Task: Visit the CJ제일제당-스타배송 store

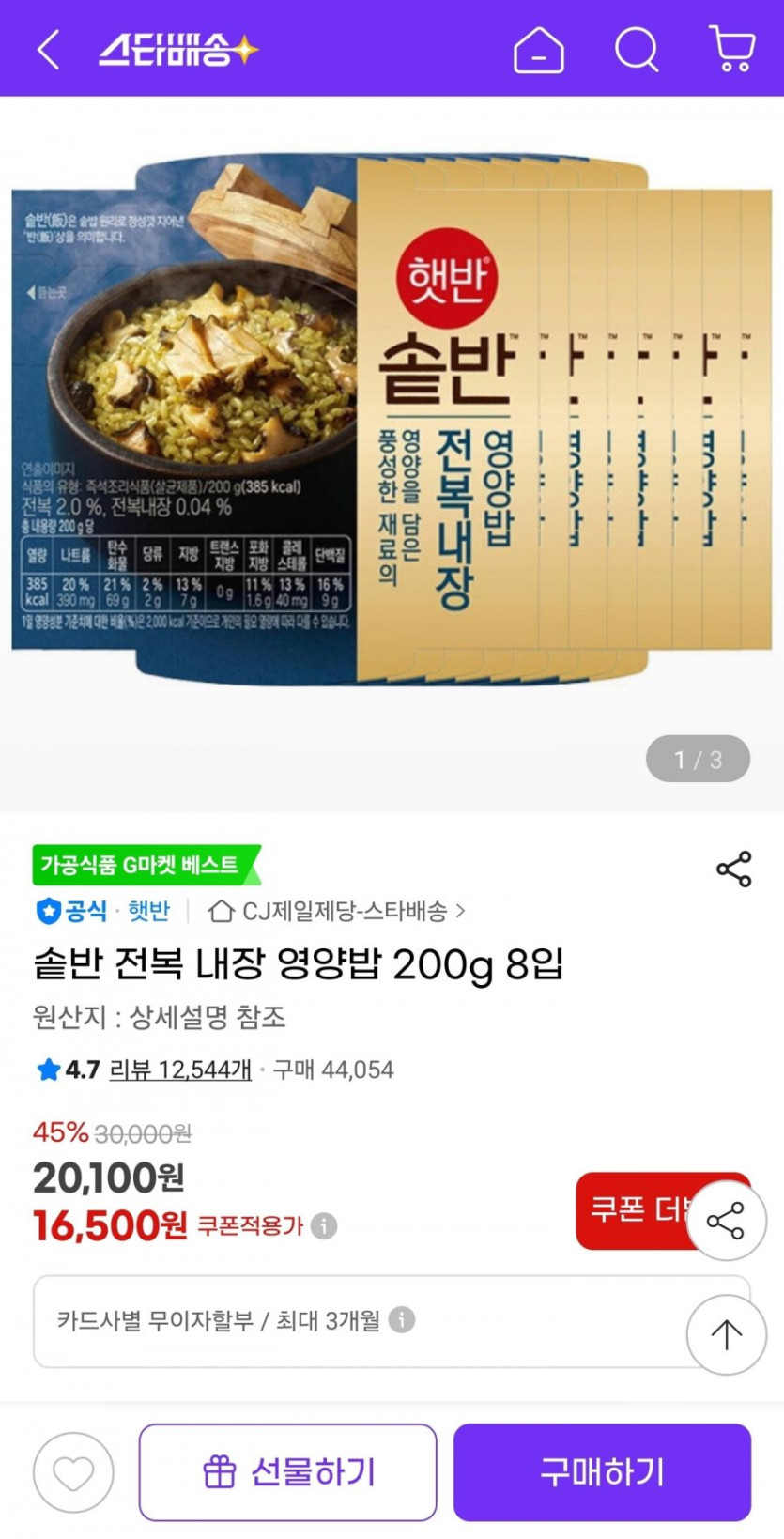Action: [x=344, y=910]
